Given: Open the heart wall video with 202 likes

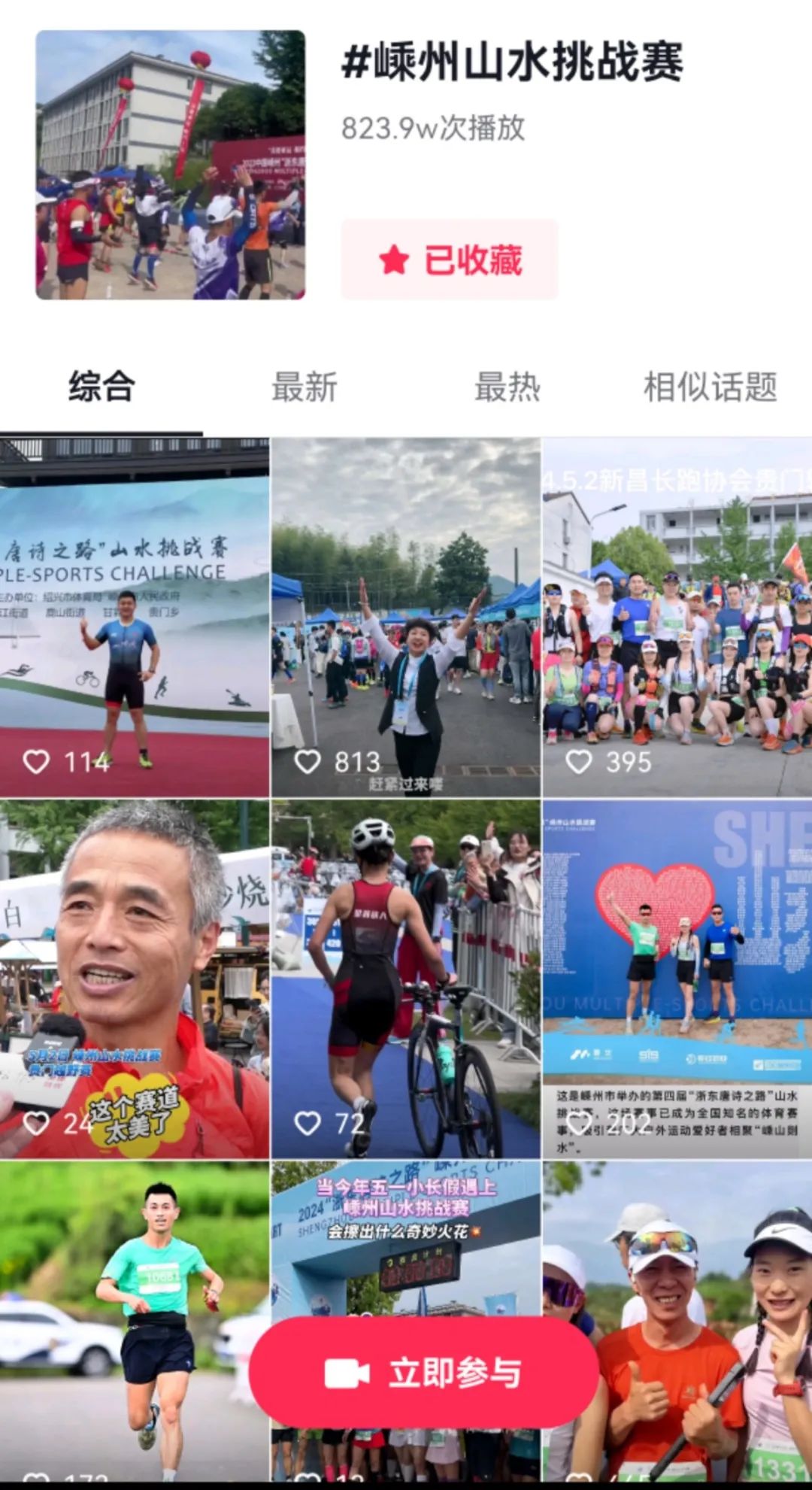Looking at the screenshot, I should coord(677,978).
